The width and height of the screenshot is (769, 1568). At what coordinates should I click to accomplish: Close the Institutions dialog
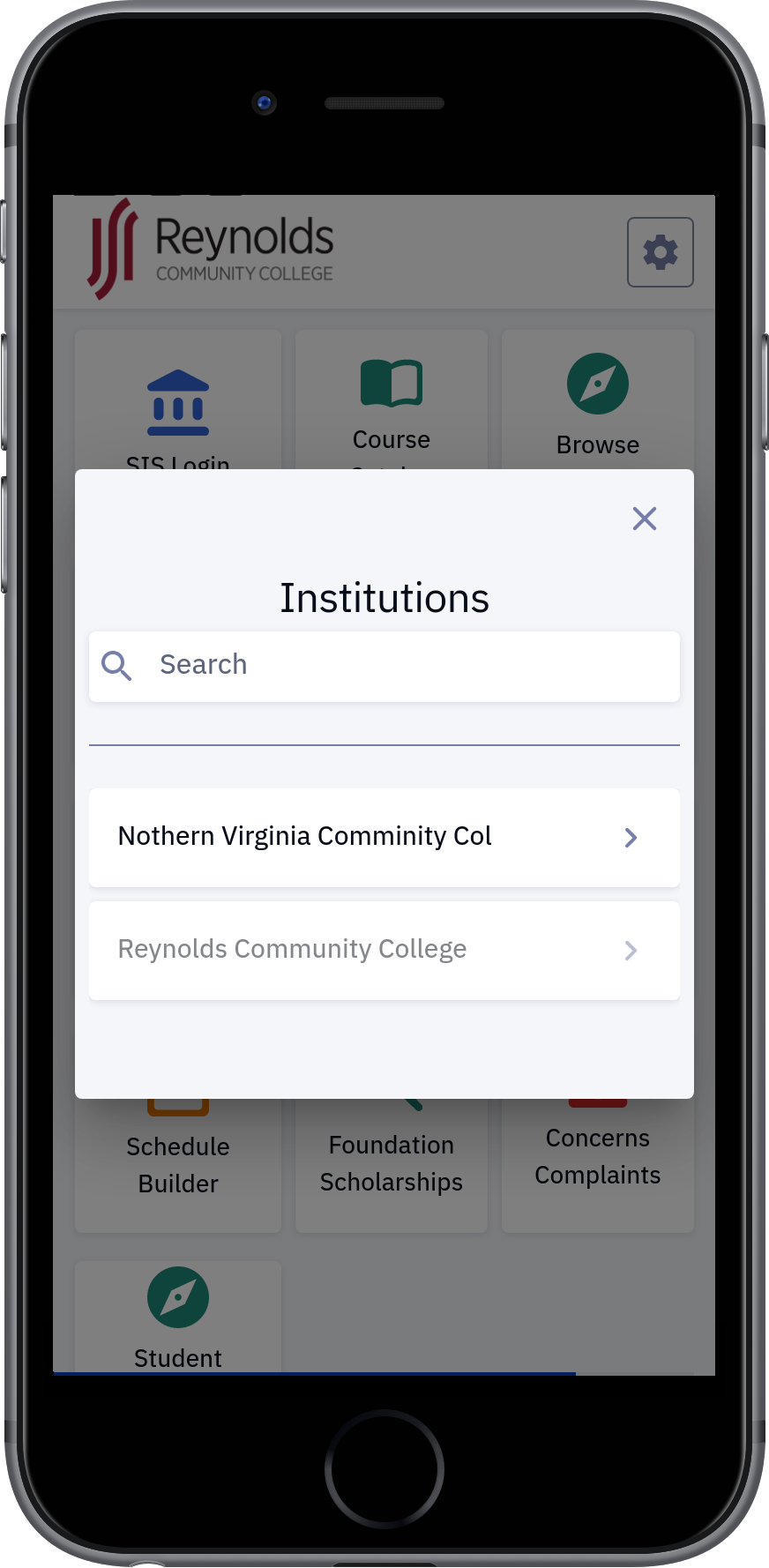pos(645,519)
